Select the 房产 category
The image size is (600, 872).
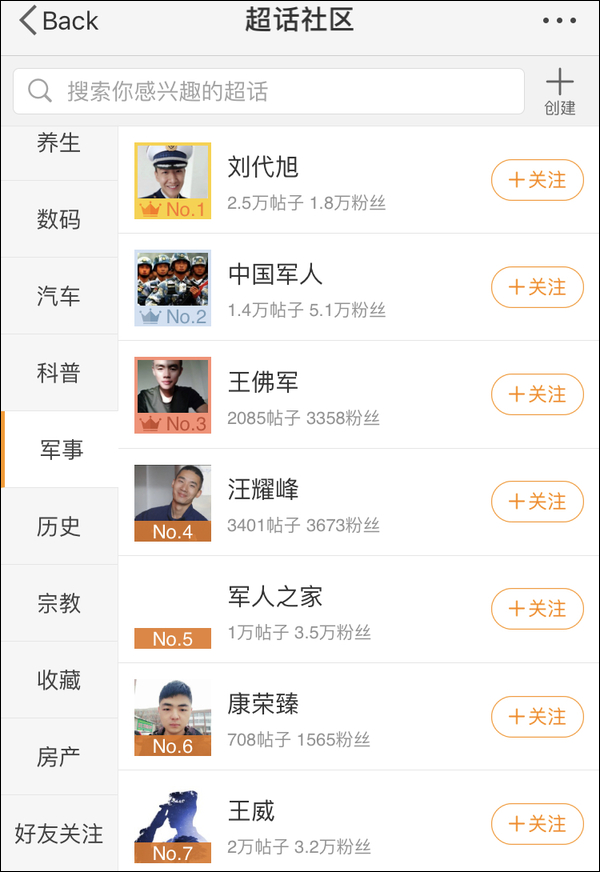click(x=59, y=757)
